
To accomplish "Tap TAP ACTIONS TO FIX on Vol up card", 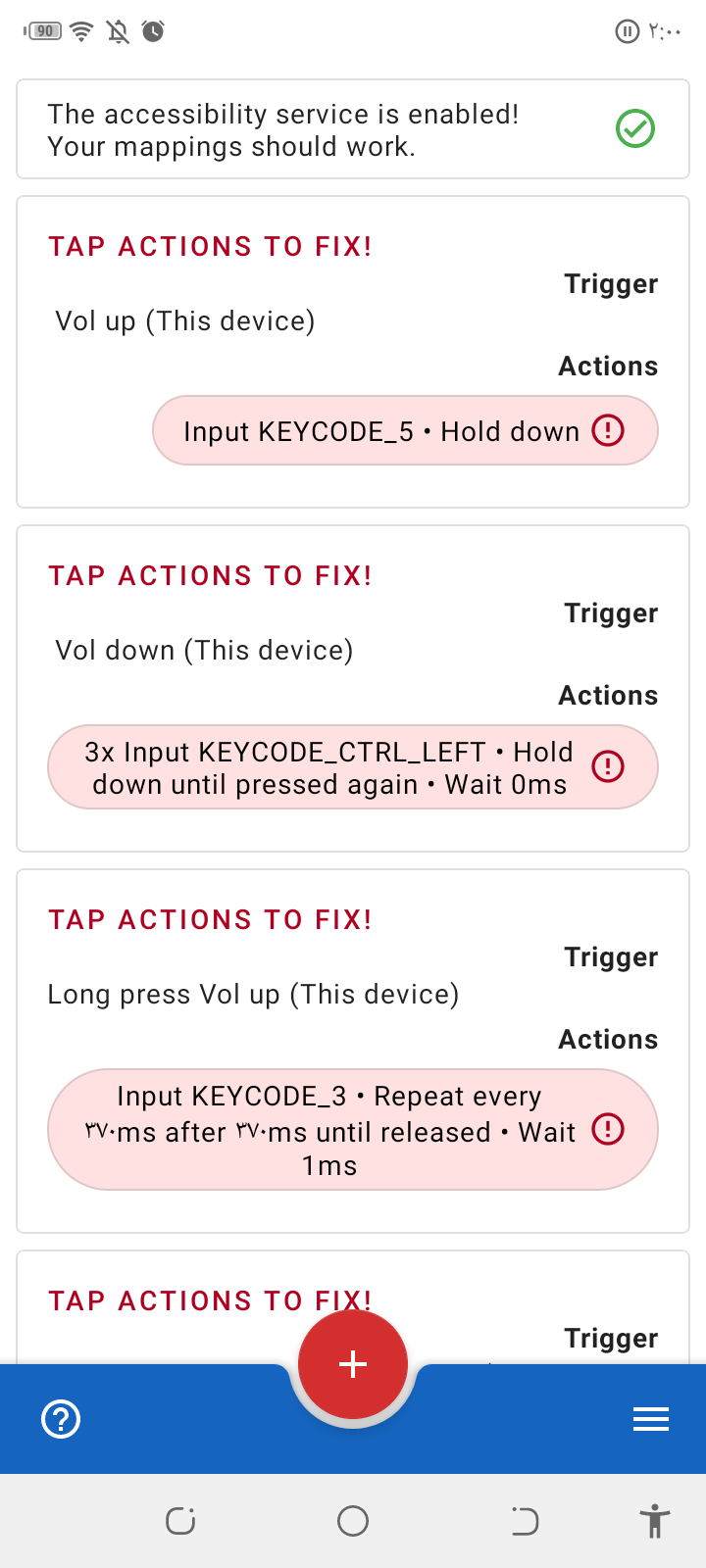I will [x=209, y=246].
